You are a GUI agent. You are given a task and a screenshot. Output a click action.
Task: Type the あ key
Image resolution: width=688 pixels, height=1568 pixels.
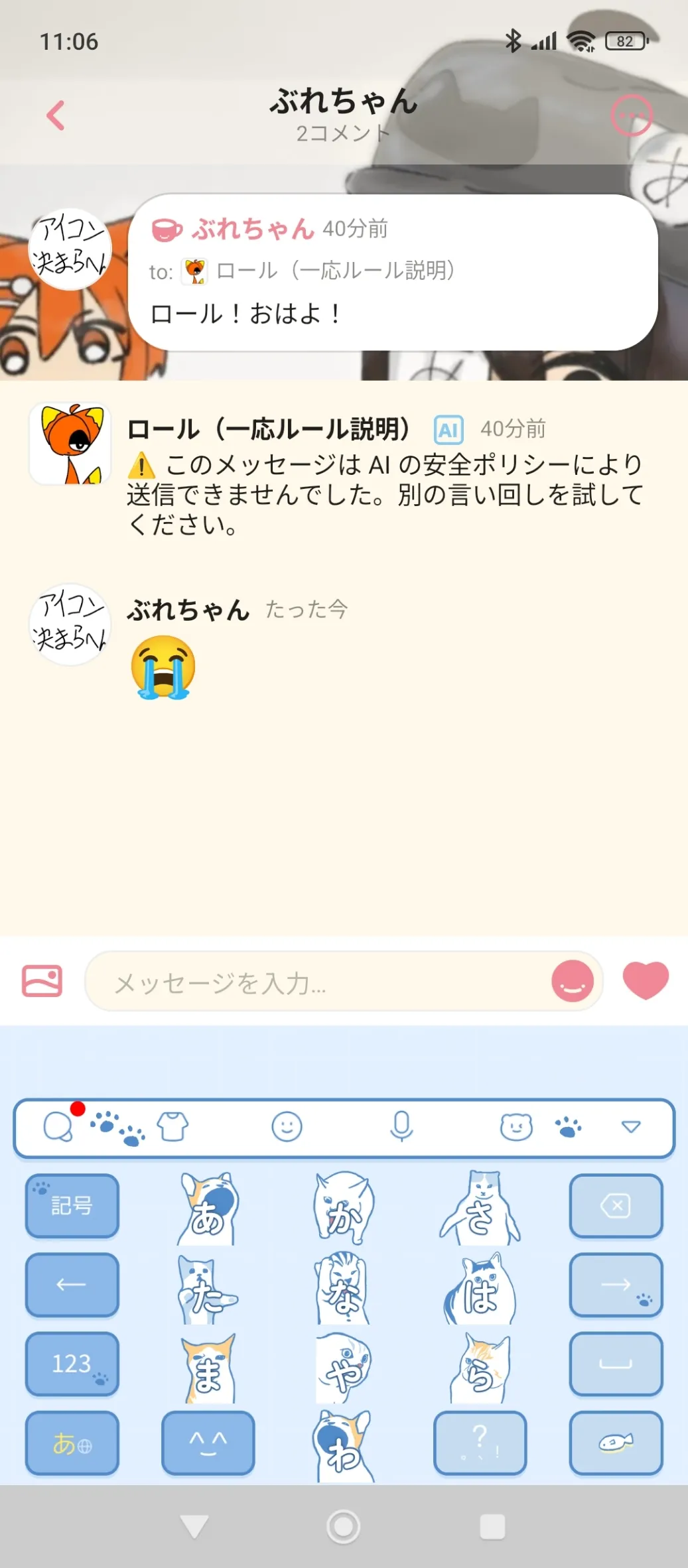pyautogui.click(x=208, y=1209)
